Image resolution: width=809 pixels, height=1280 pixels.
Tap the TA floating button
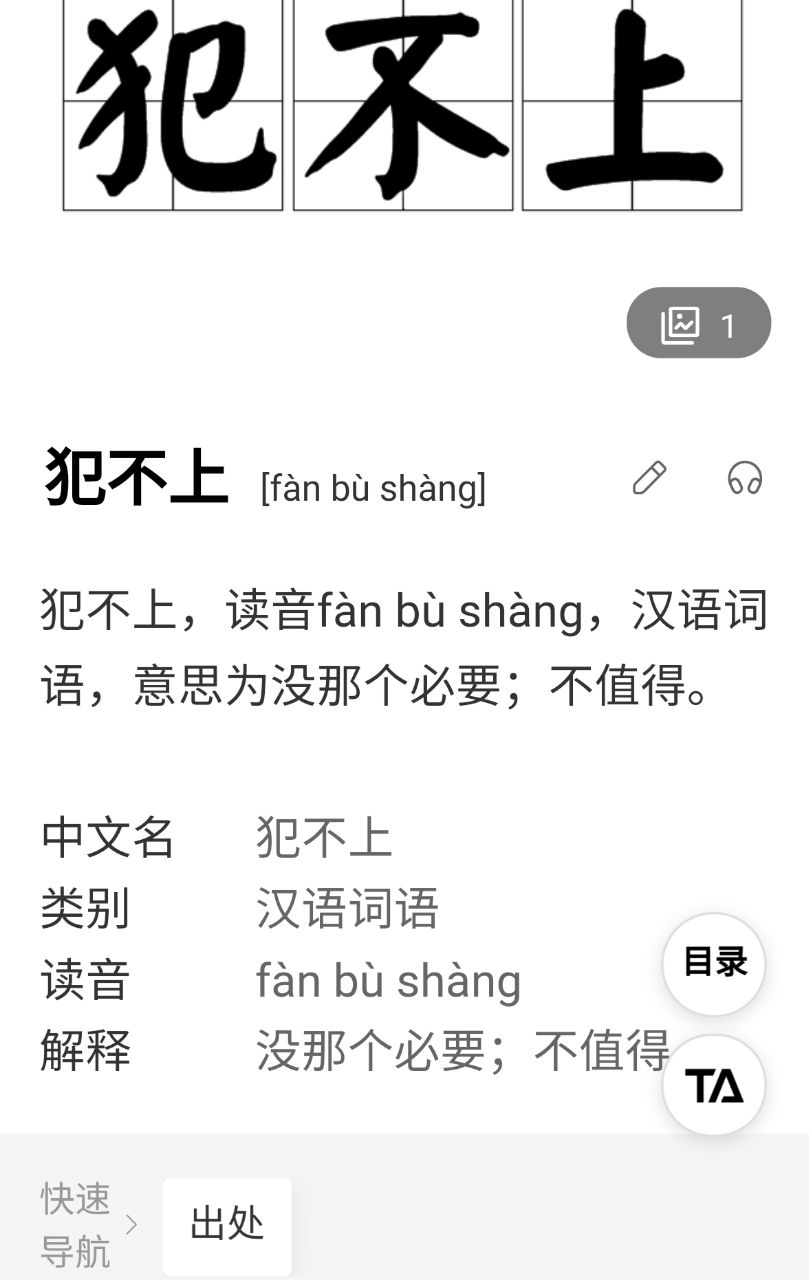point(714,1085)
